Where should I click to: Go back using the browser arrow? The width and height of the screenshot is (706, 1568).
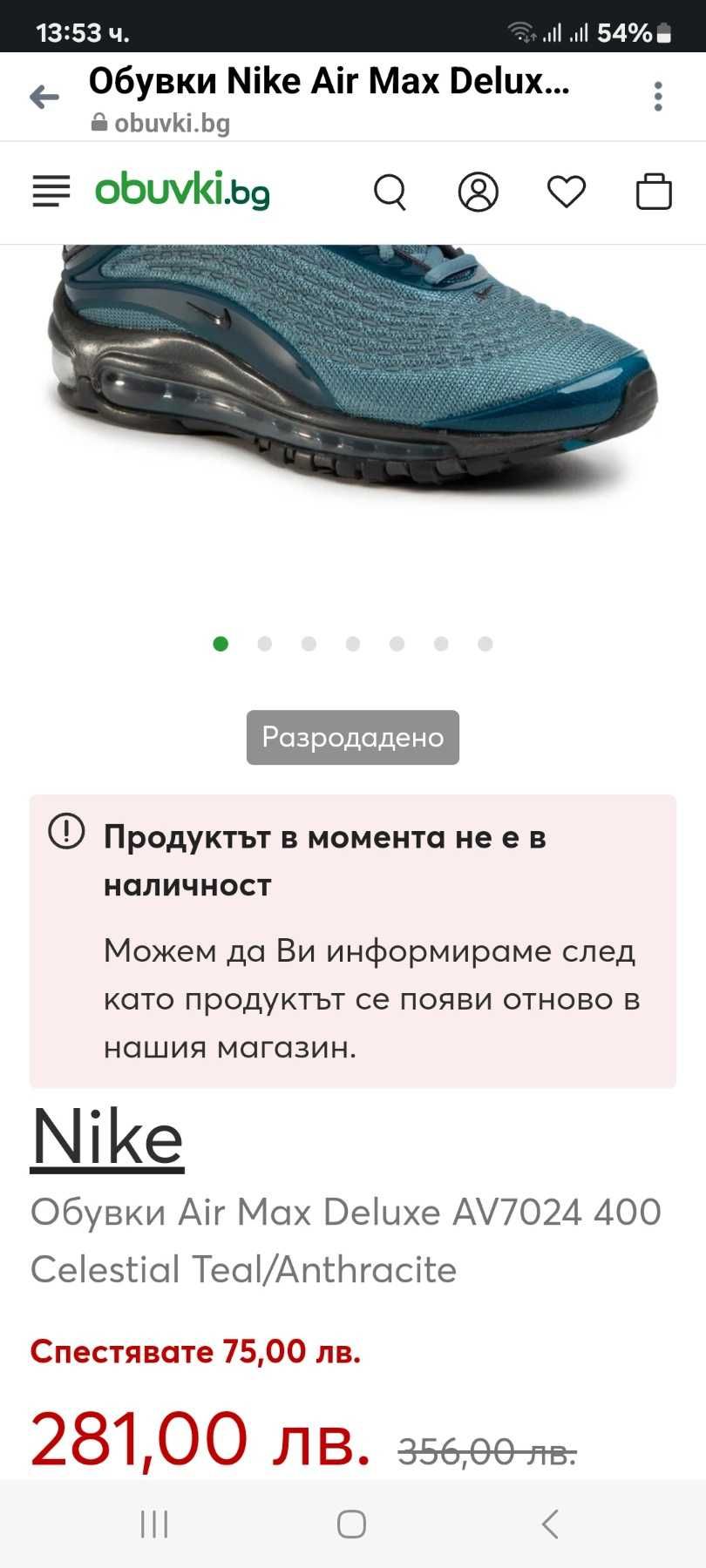[x=44, y=97]
